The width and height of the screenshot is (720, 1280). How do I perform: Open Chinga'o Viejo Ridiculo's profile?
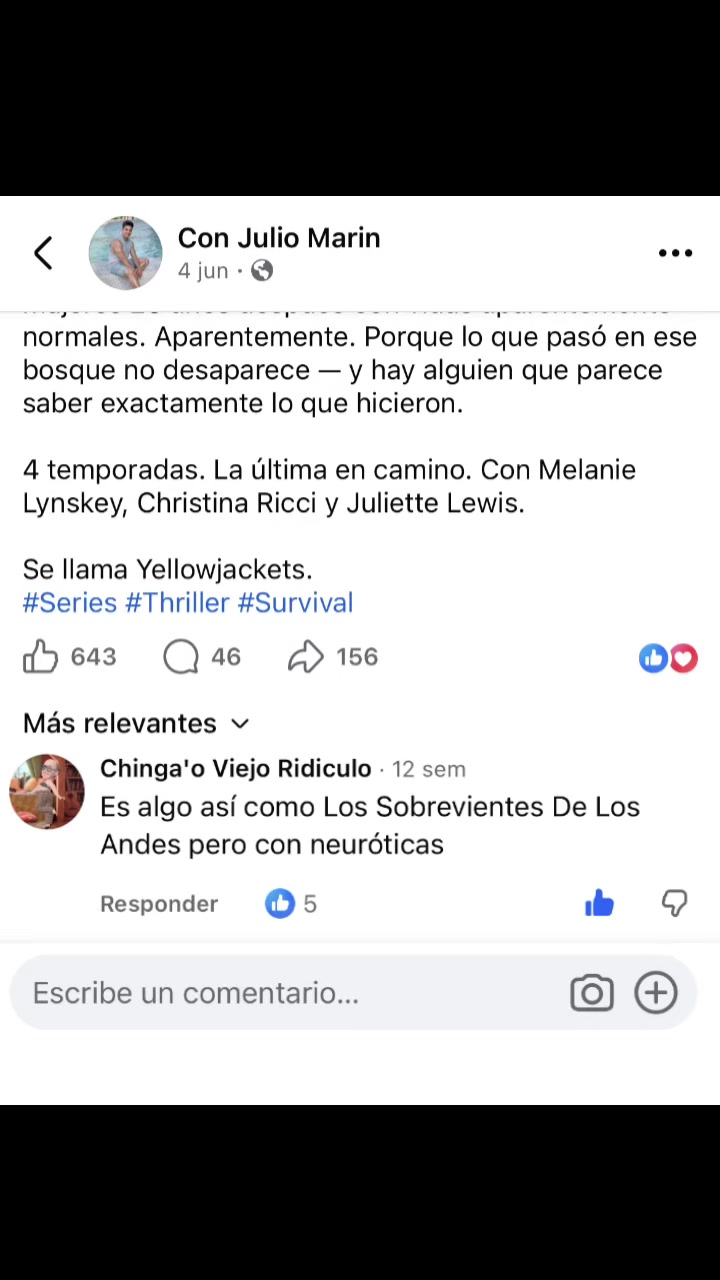[x=235, y=769]
